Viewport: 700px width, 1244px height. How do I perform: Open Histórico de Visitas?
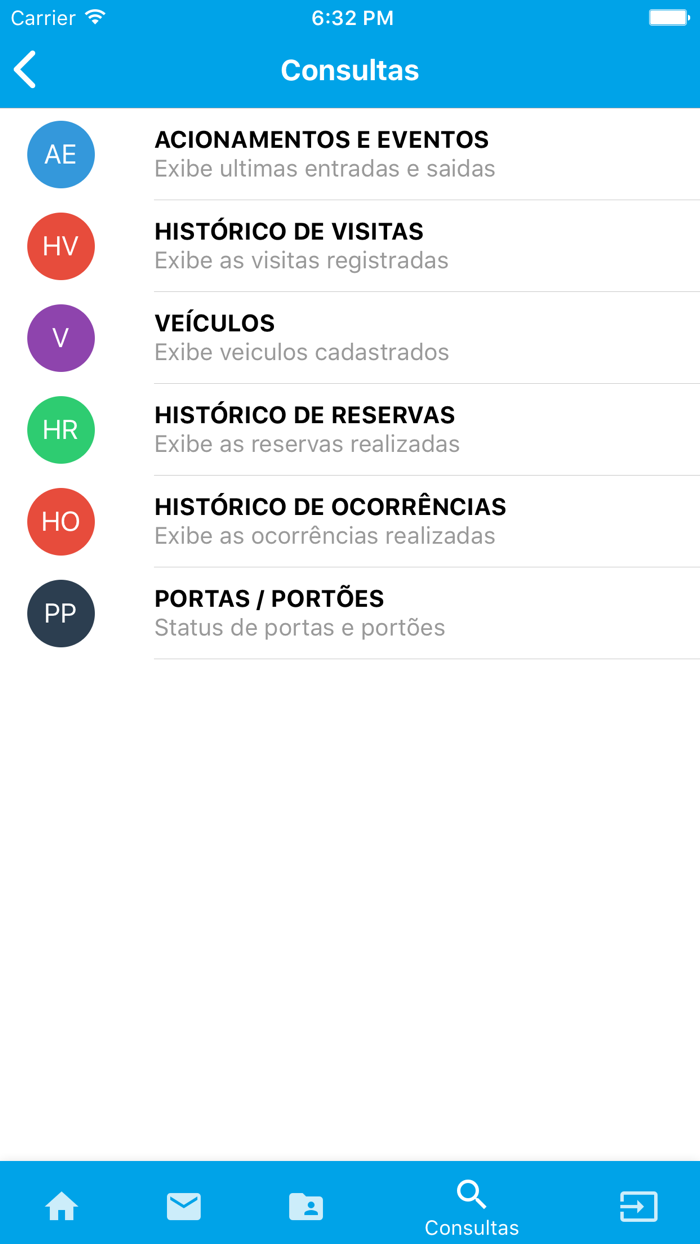click(x=350, y=246)
